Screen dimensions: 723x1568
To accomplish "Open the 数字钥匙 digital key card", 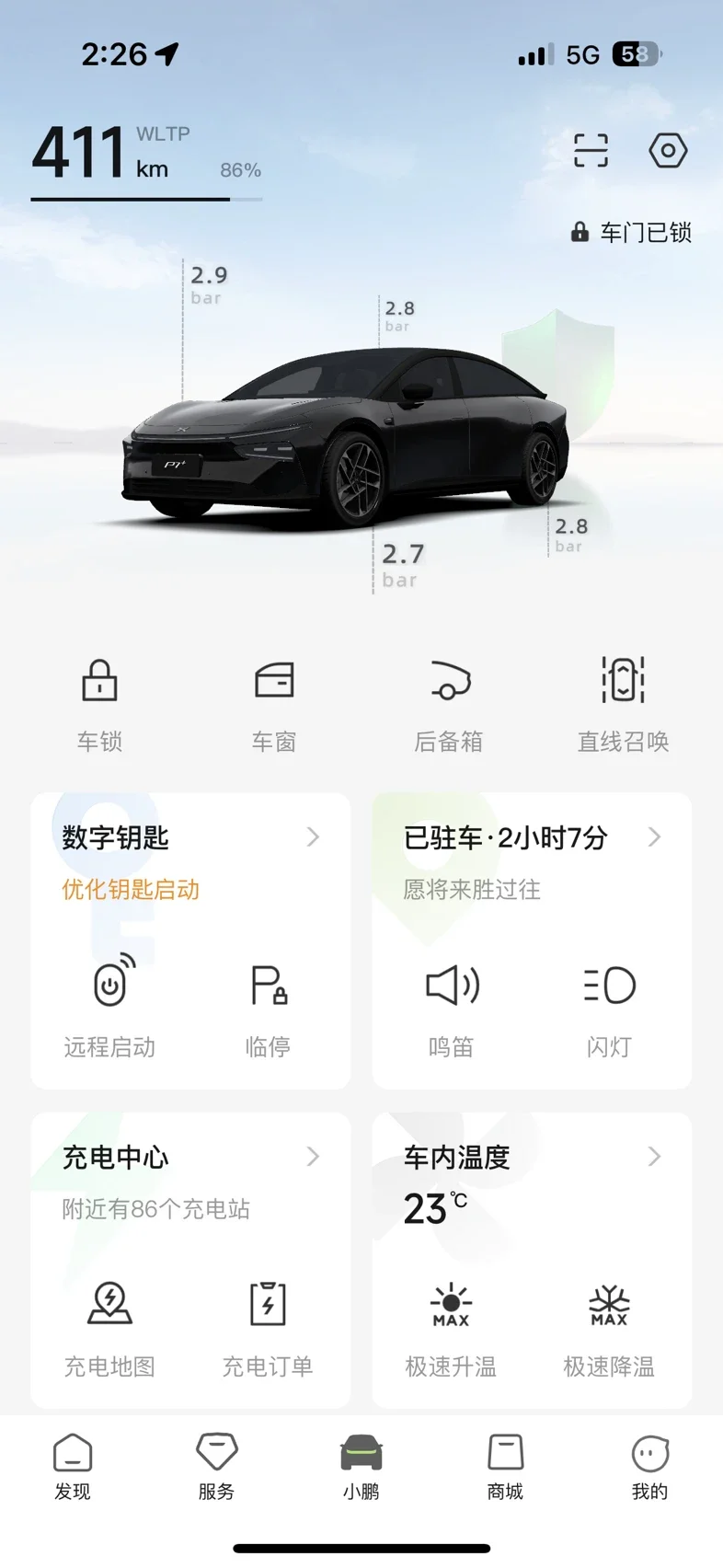I will 190,837.
